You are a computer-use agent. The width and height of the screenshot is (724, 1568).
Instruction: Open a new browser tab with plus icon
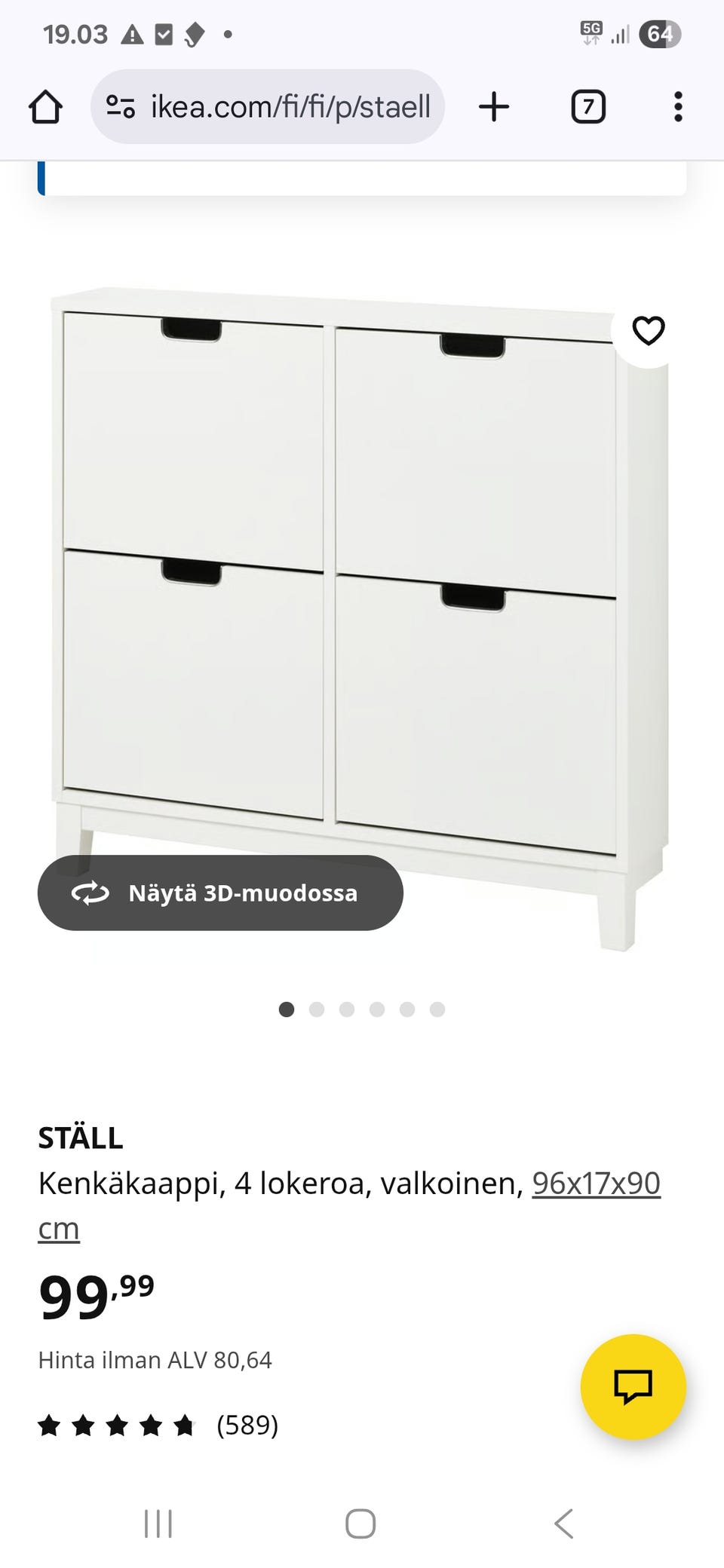(x=494, y=106)
